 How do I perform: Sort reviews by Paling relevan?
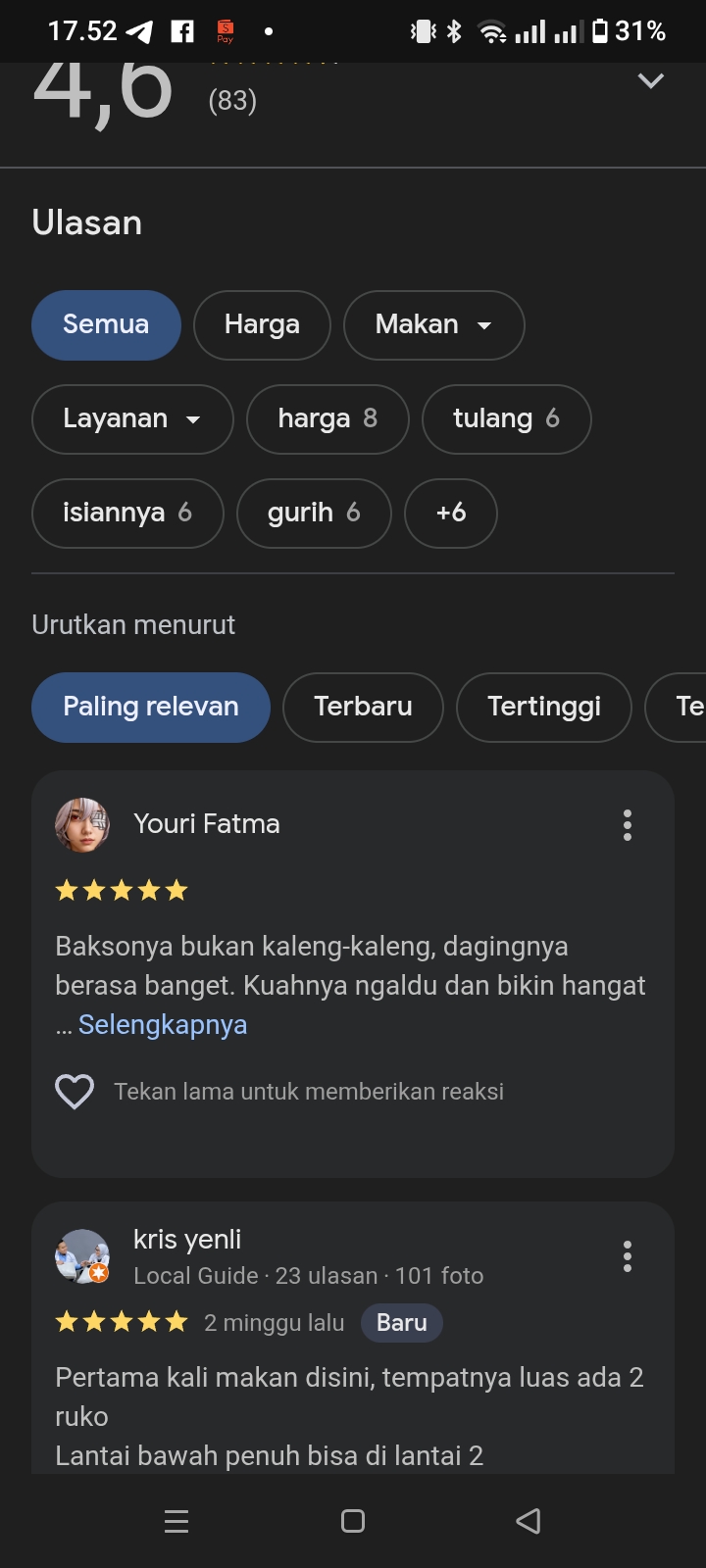click(x=151, y=708)
